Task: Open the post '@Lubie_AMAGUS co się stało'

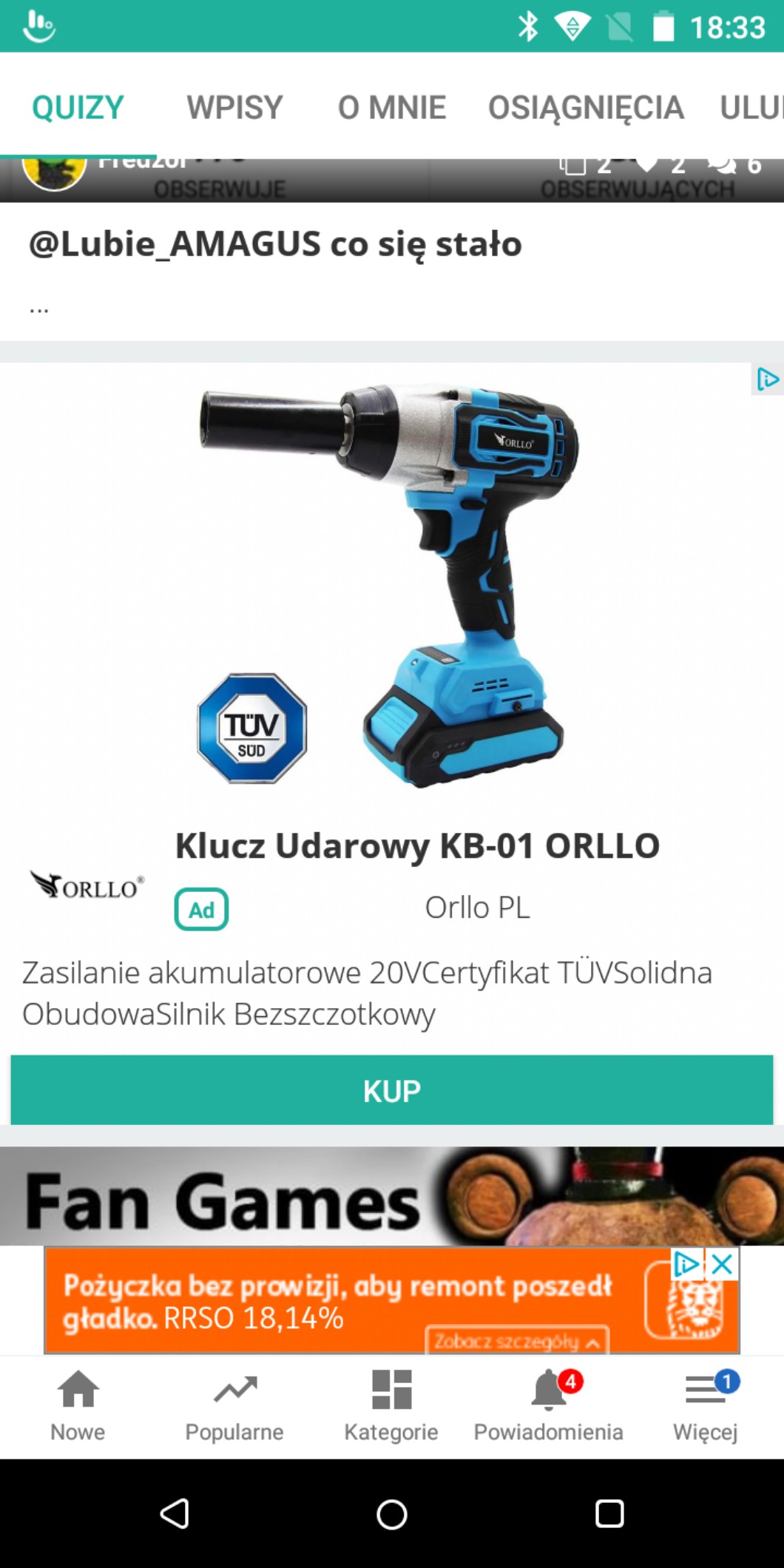Action: point(274,244)
